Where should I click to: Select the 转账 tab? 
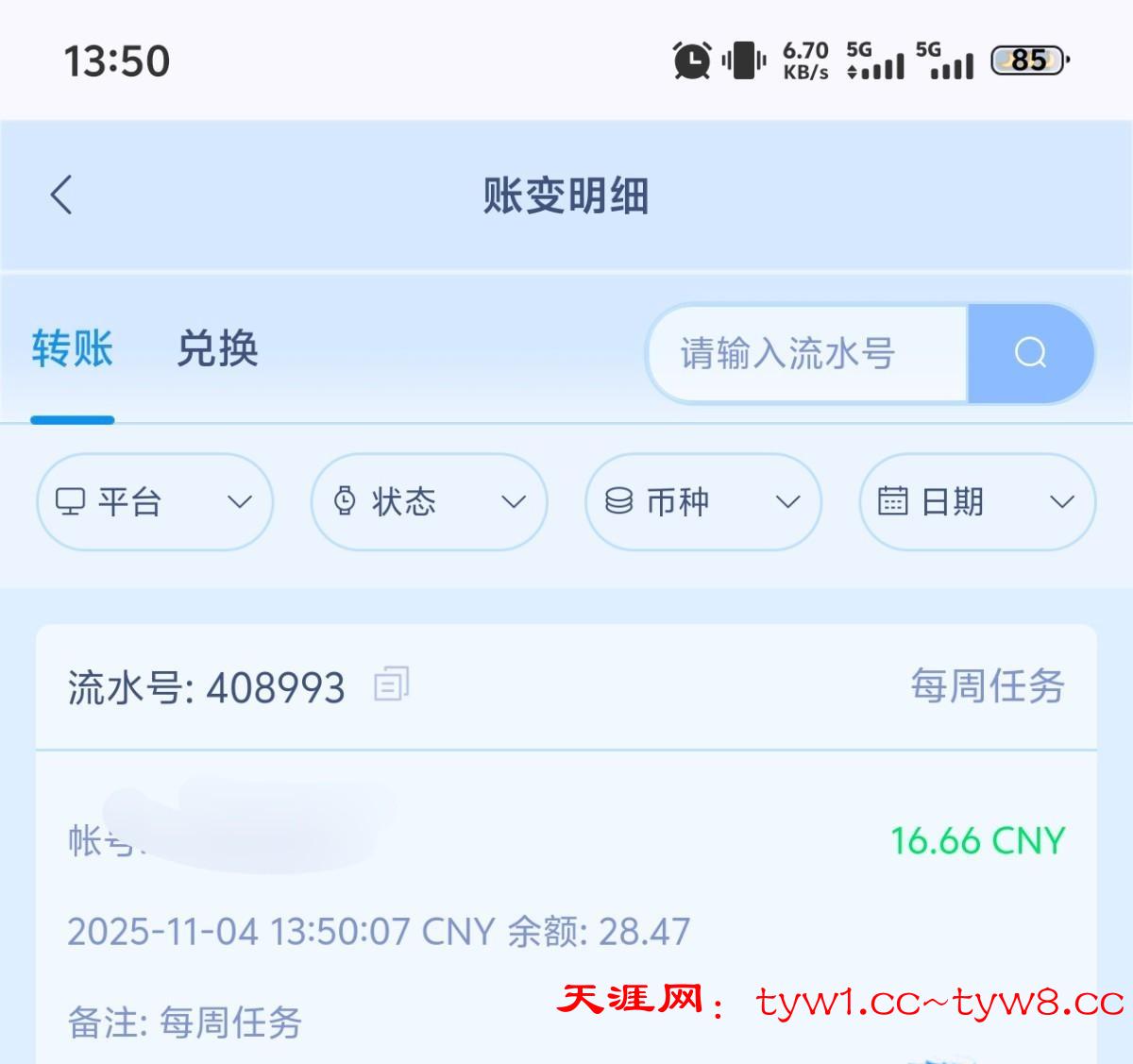click(72, 349)
